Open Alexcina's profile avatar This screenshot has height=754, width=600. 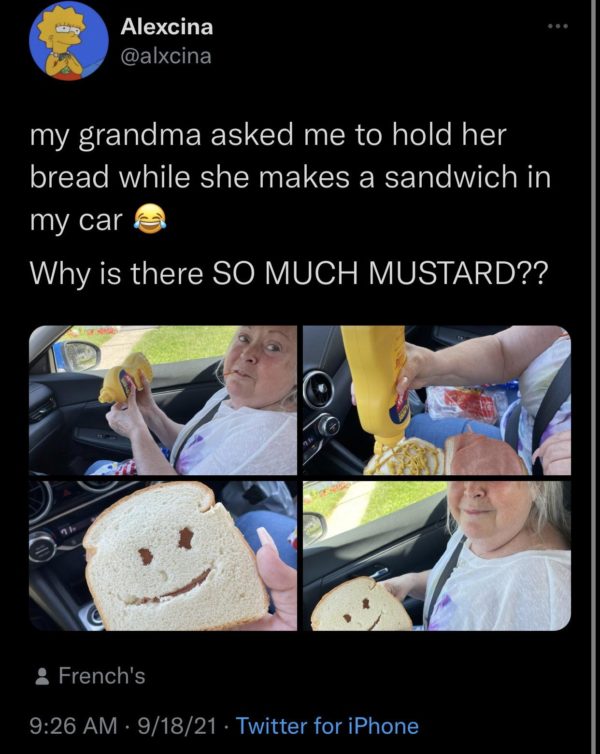[69, 42]
